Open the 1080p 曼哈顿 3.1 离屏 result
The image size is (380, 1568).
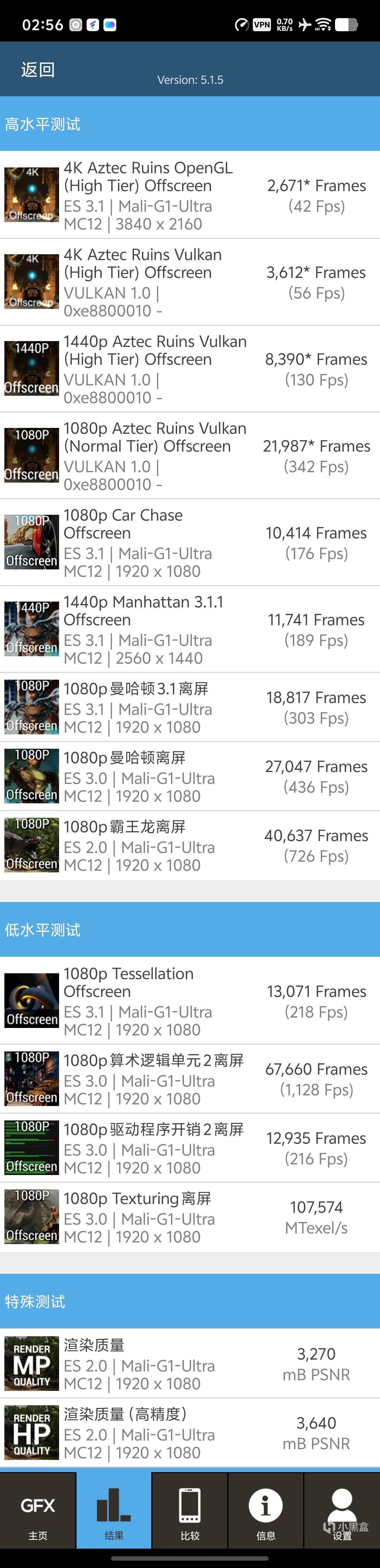coord(190,707)
